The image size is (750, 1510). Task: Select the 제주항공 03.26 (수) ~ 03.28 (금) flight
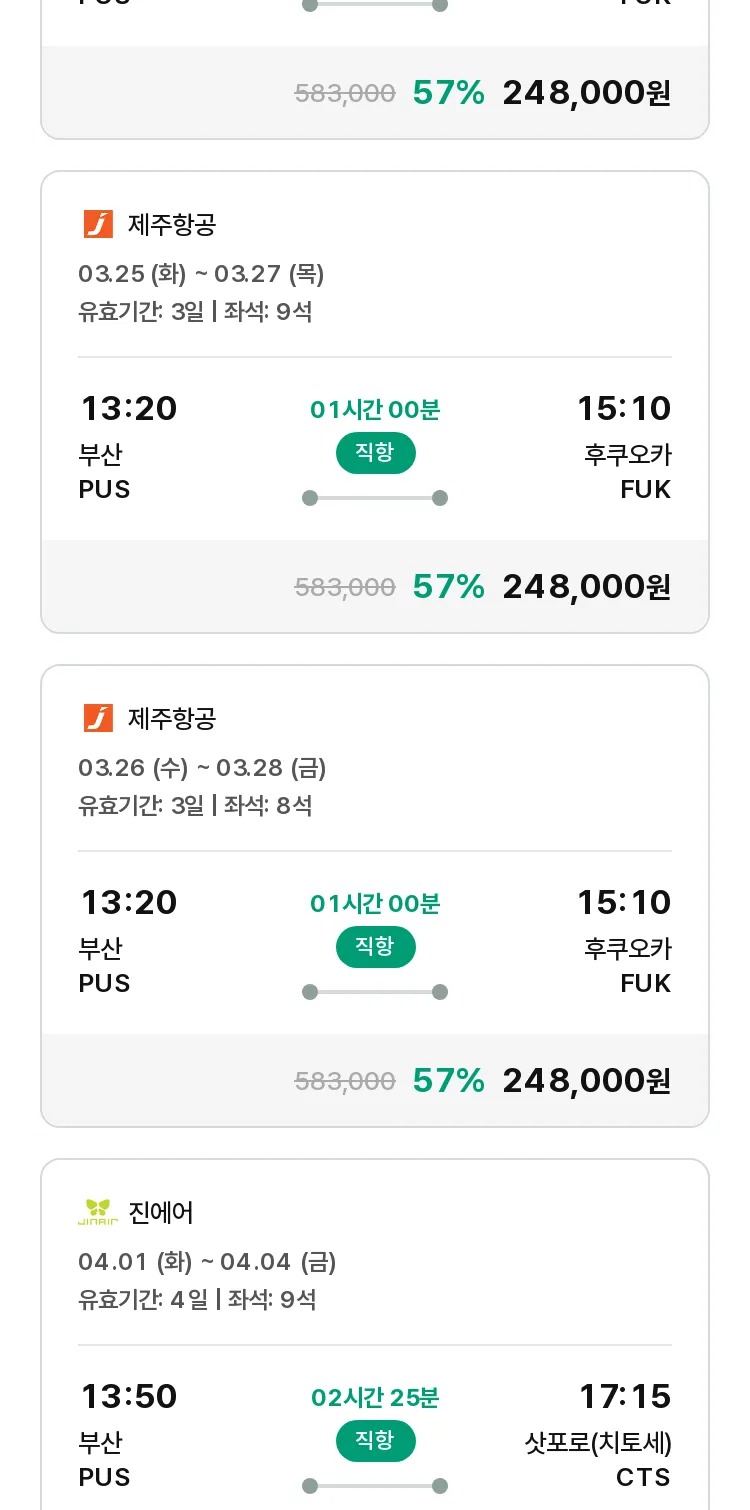click(x=375, y=896)
